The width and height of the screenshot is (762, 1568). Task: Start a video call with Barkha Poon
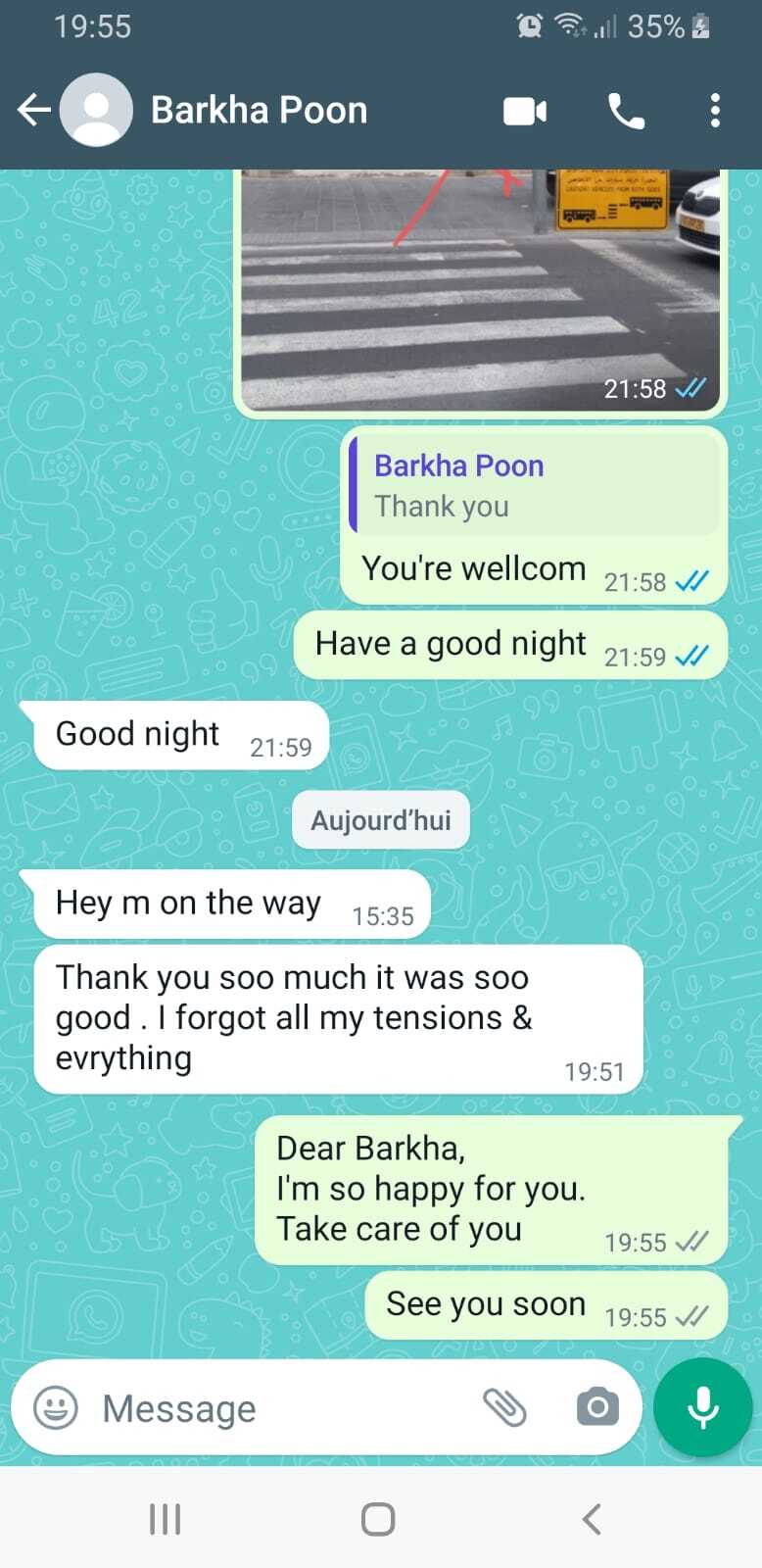525,112
